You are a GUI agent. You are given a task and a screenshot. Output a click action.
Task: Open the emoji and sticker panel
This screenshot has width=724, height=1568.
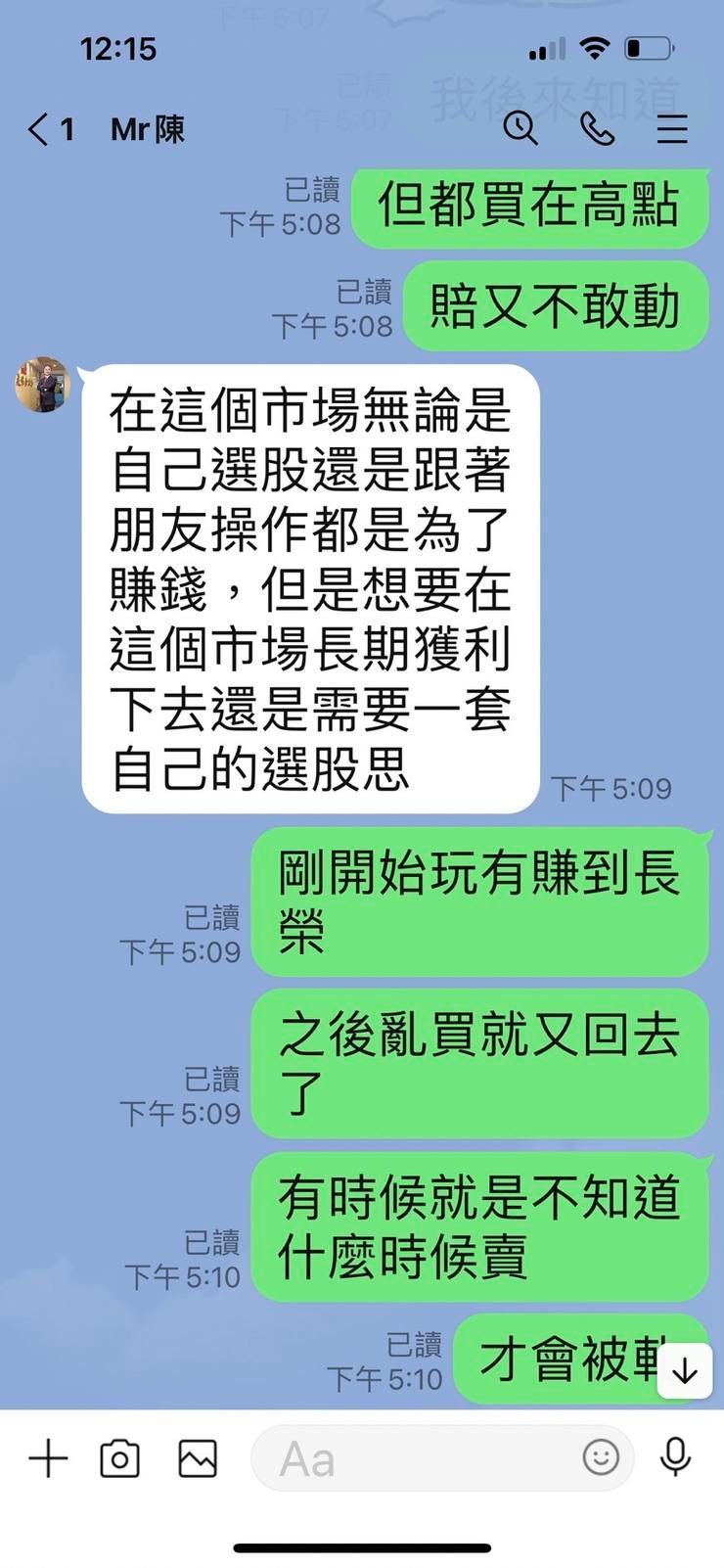click(x=601, y=1457)
